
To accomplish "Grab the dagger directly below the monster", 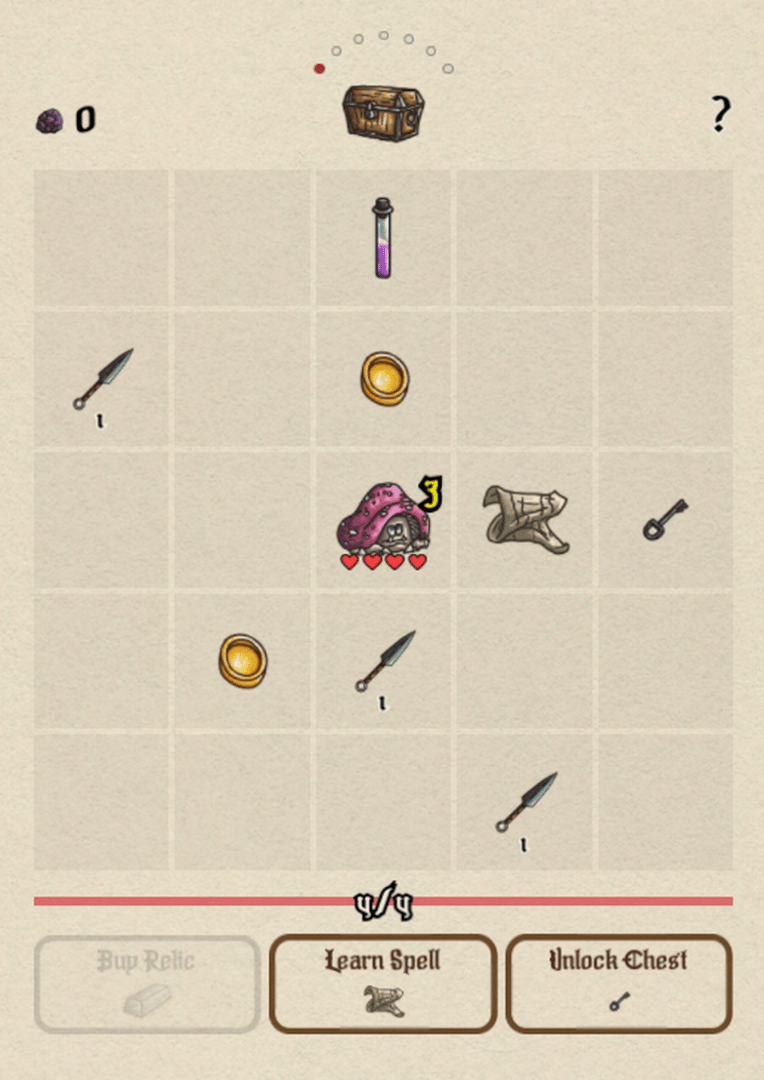I will pos(385,661).
